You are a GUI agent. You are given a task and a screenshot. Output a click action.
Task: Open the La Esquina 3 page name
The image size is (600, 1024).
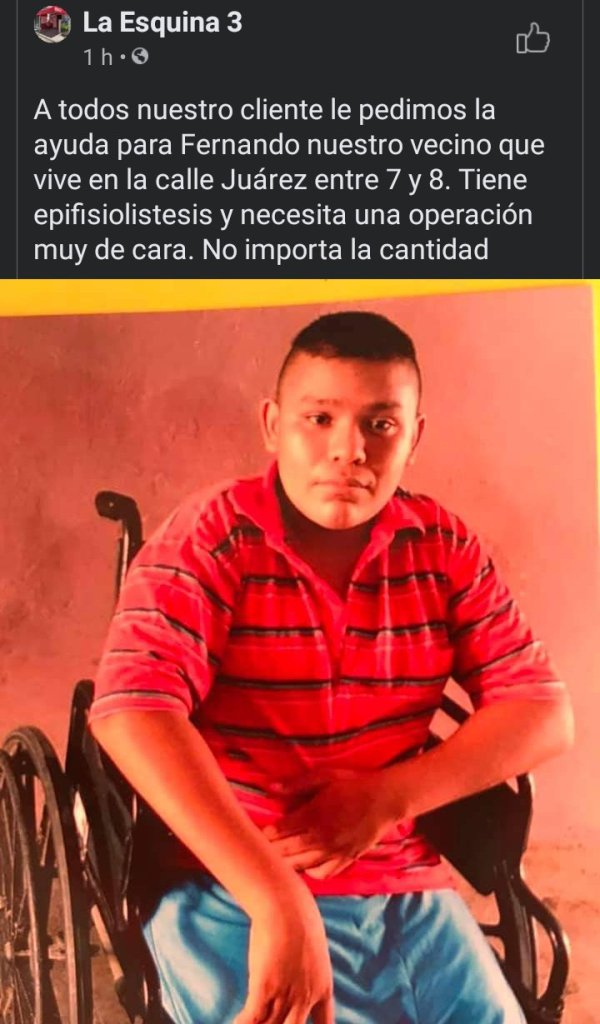(162, 24)
